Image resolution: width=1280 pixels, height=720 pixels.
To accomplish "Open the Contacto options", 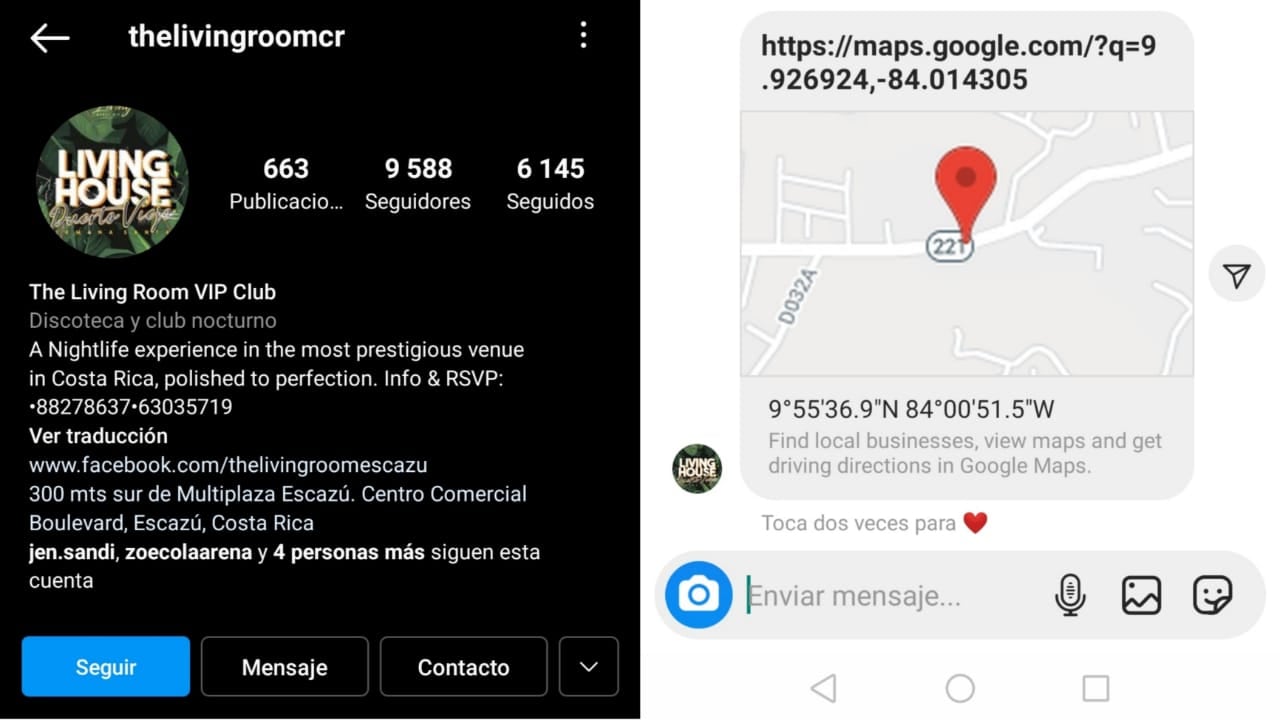I will point(463,667).
